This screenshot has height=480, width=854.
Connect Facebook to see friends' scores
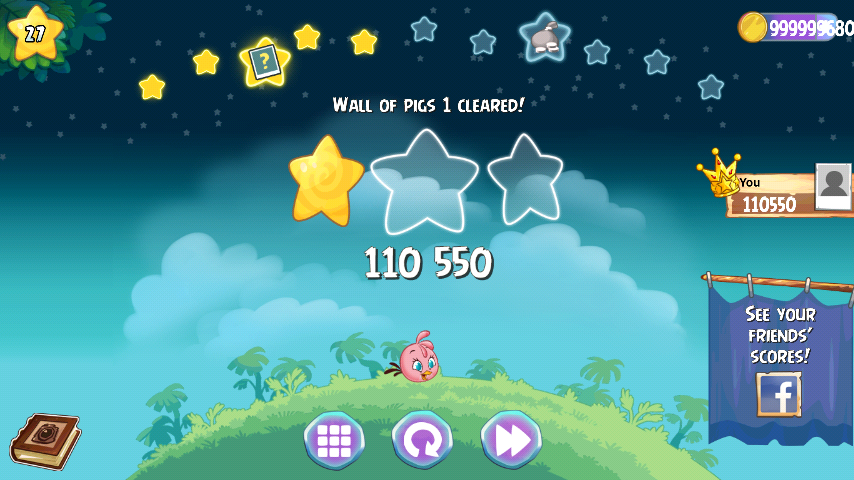click(x=778, y=394)
